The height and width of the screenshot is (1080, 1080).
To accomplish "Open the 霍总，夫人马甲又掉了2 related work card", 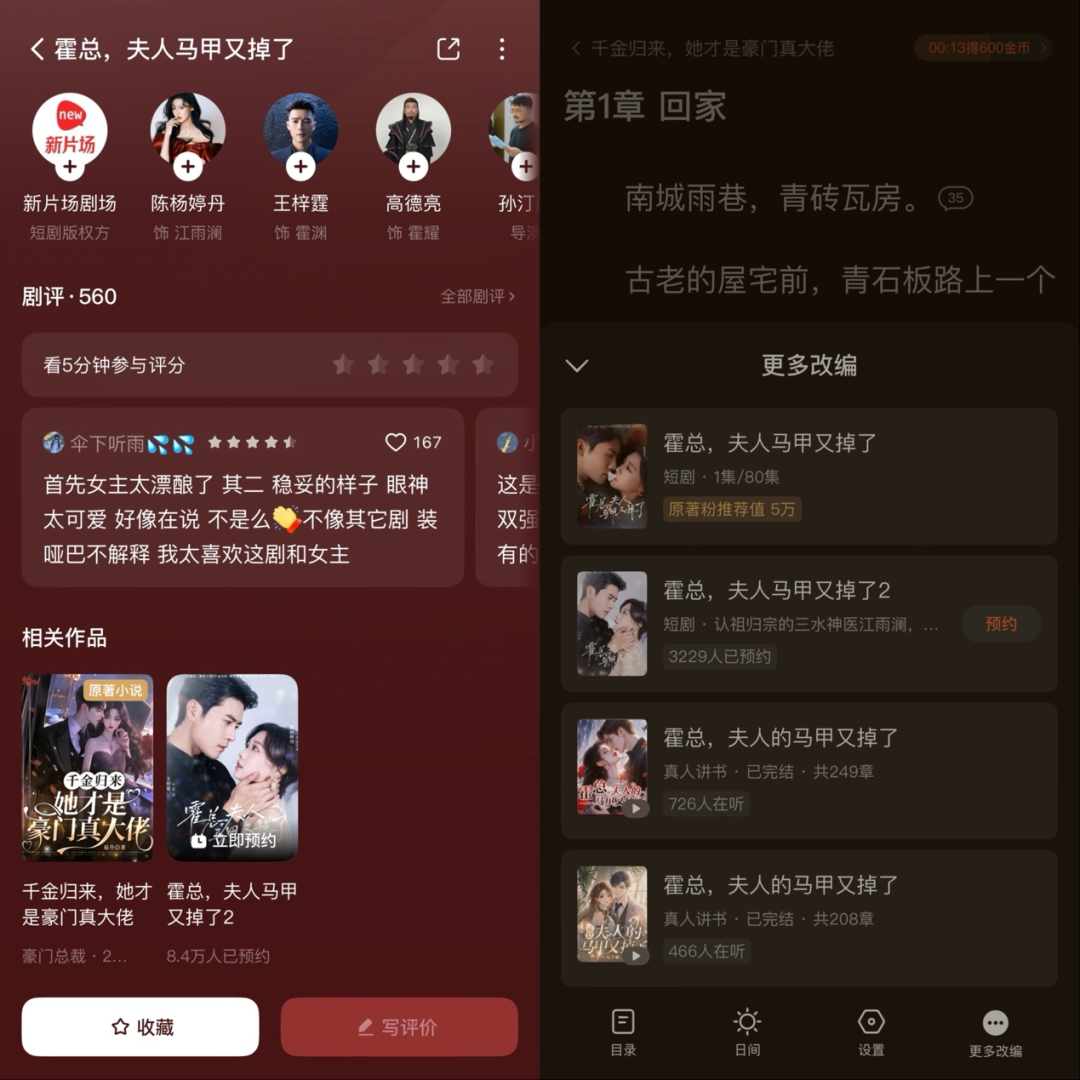I will 232,767.
